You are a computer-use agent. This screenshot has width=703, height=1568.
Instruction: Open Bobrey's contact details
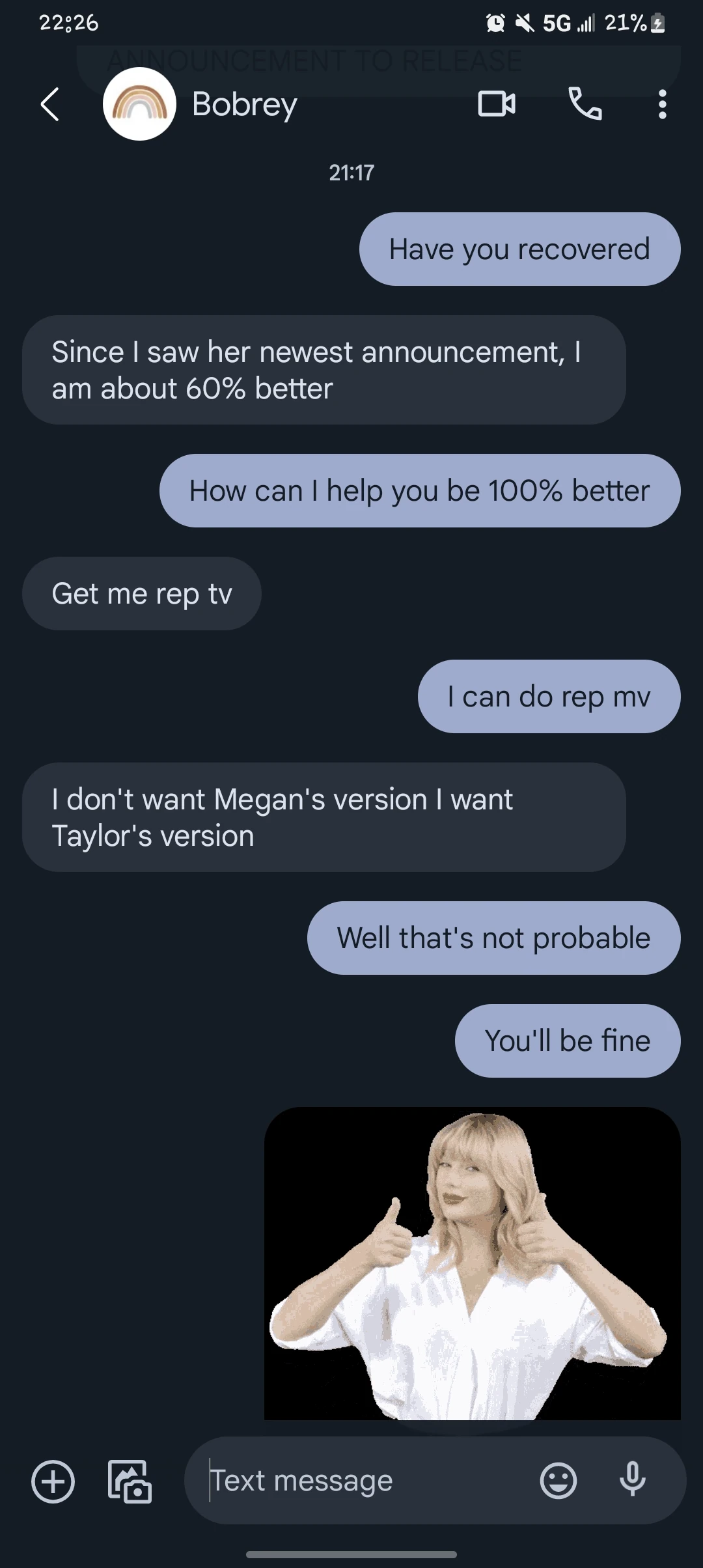tap(244, 104)
